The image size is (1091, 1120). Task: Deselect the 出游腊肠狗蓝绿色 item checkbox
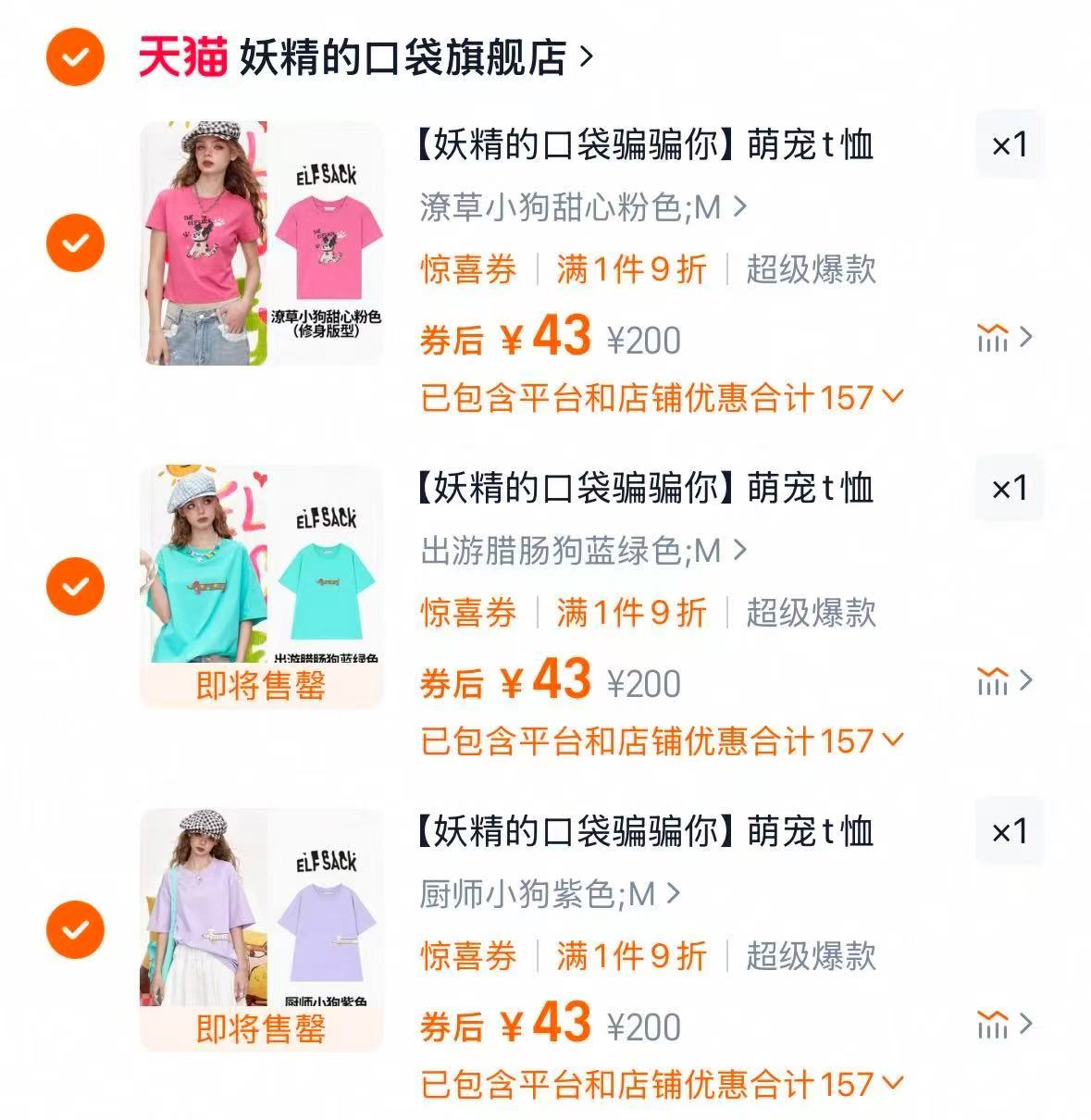(x=75, y=586)
